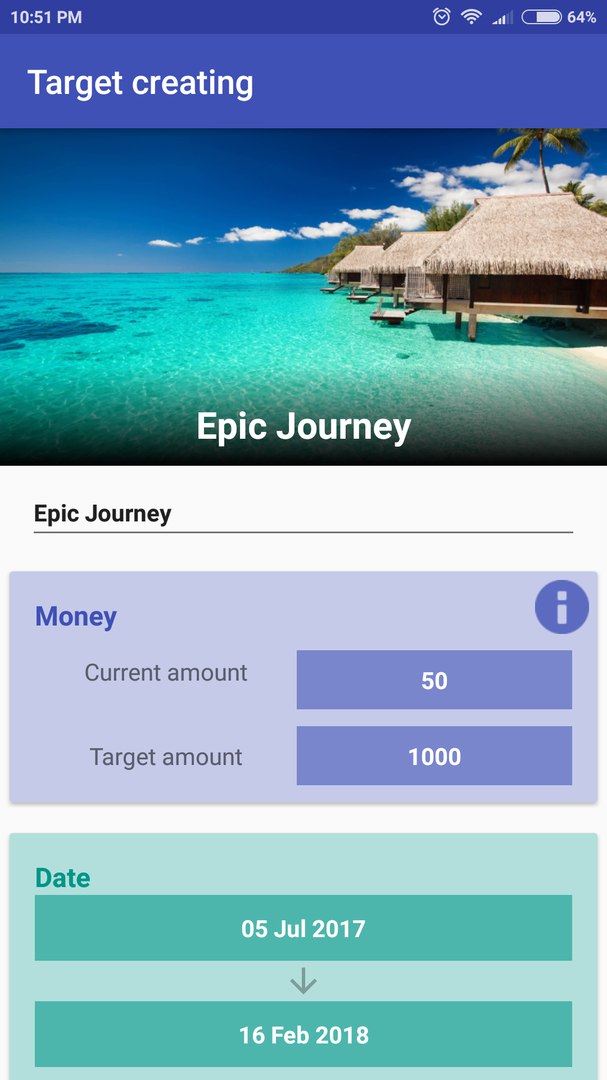Edit the target amount 1000
This screenshot has height=1080, width=607.
click(434, 756)
